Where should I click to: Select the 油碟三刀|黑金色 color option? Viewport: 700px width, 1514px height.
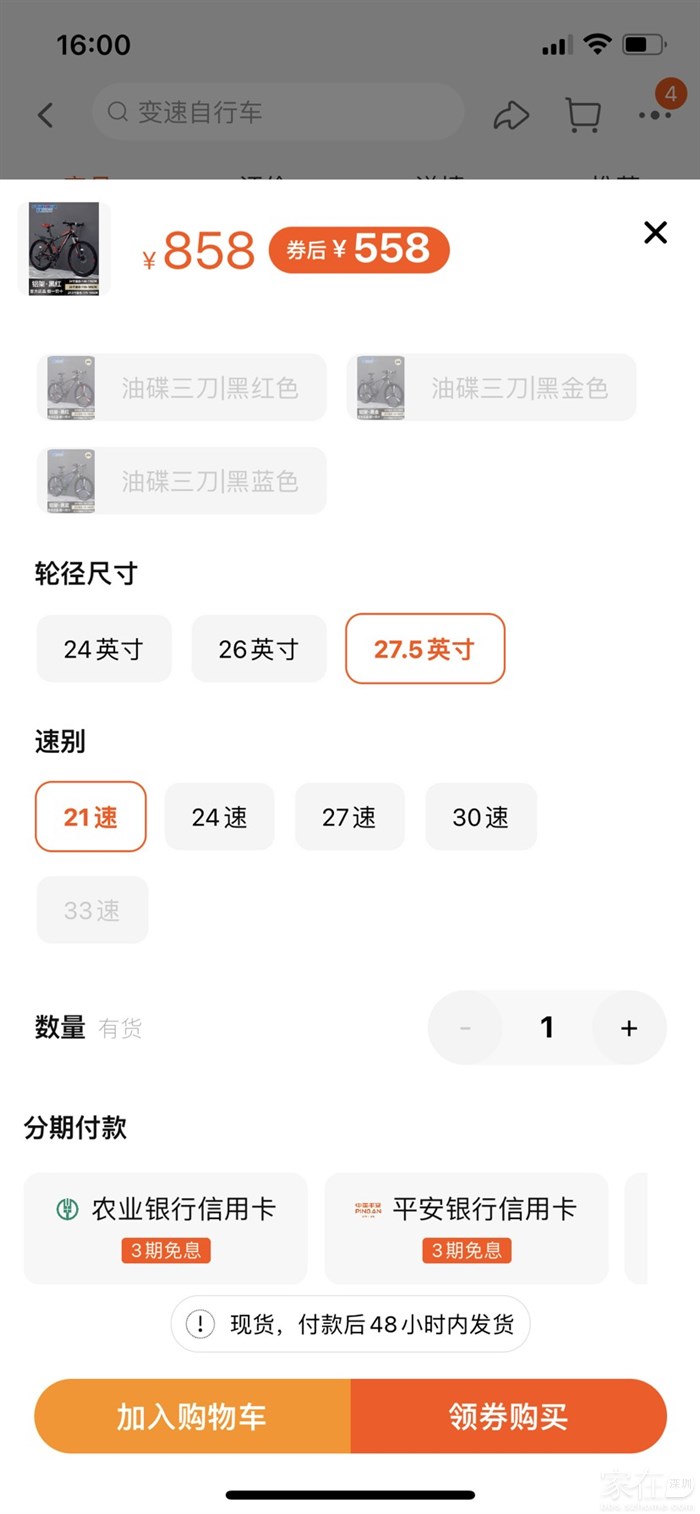pyautogui.click(x=492, y=387)
